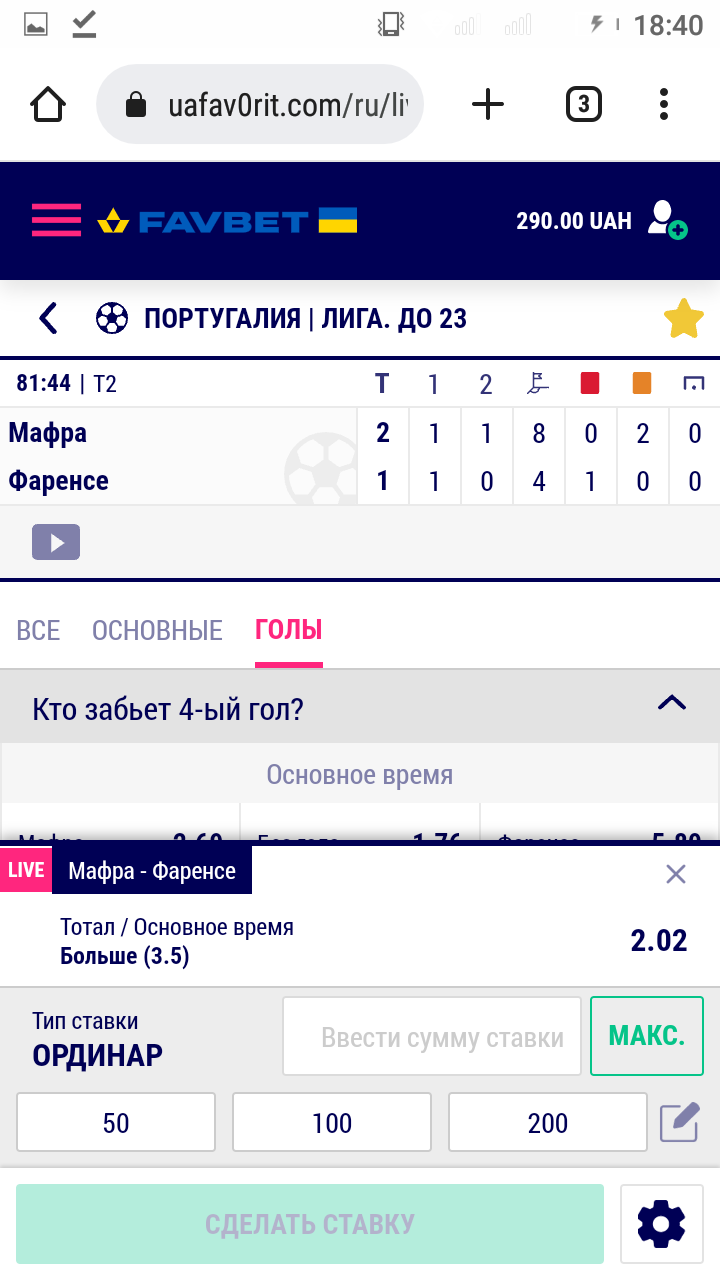Screen dimensions: 720x1280
Task: Open bet slip settings gear
Action: pyautogui.click(x=661, y=1223)
